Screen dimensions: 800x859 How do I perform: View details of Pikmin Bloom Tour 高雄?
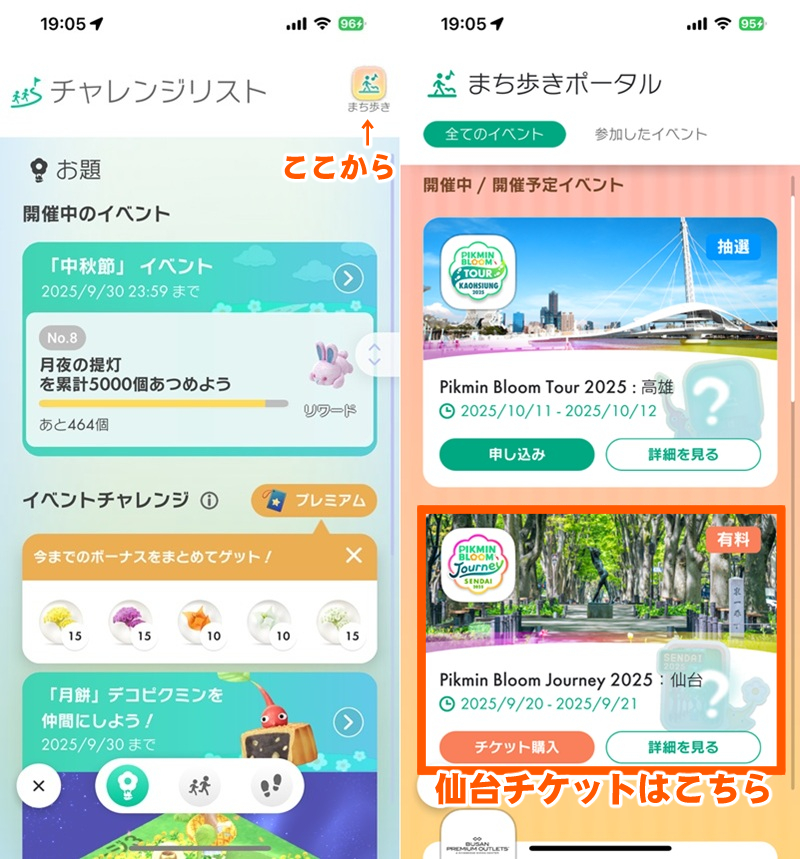coord(683,453)
